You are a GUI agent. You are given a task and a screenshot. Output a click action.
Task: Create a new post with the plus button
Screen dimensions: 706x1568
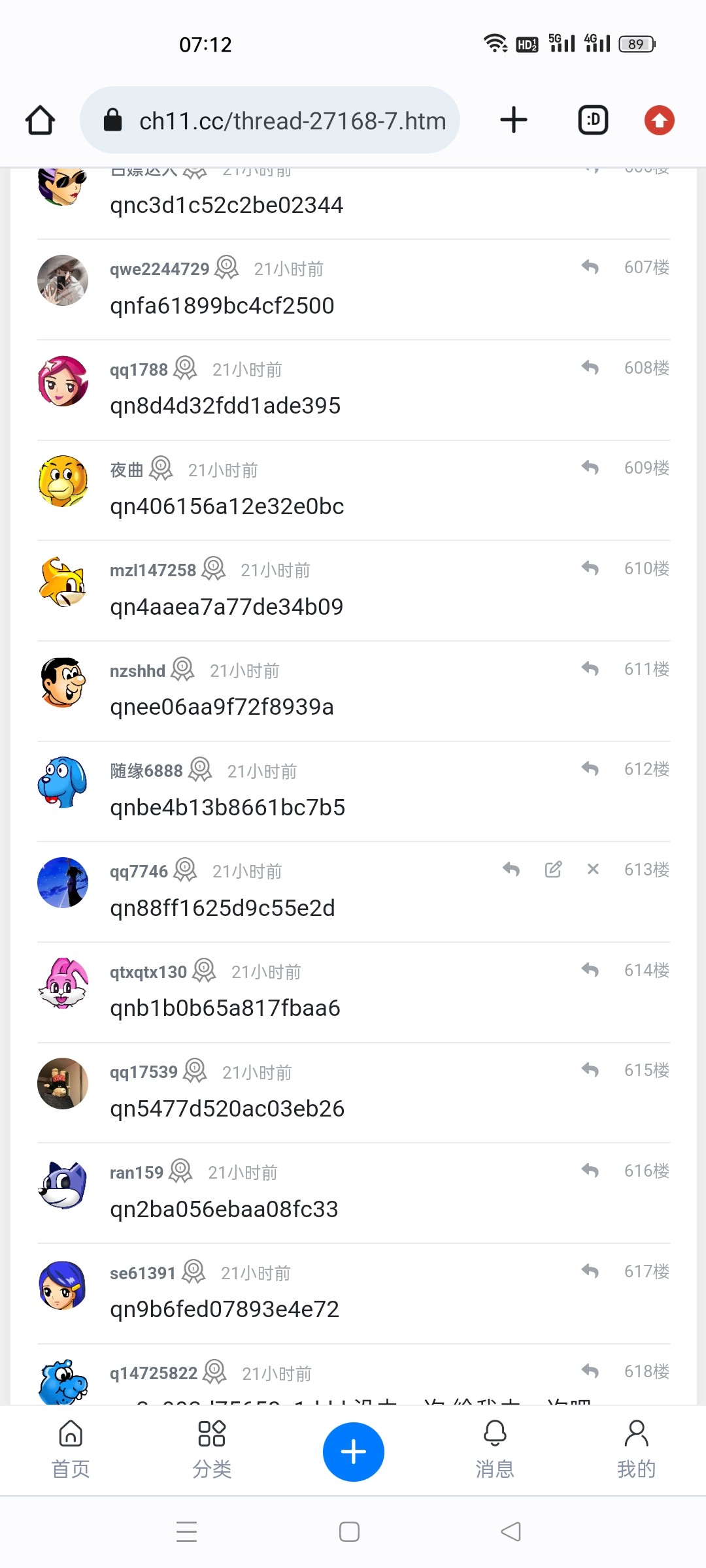pos(353,1452)
